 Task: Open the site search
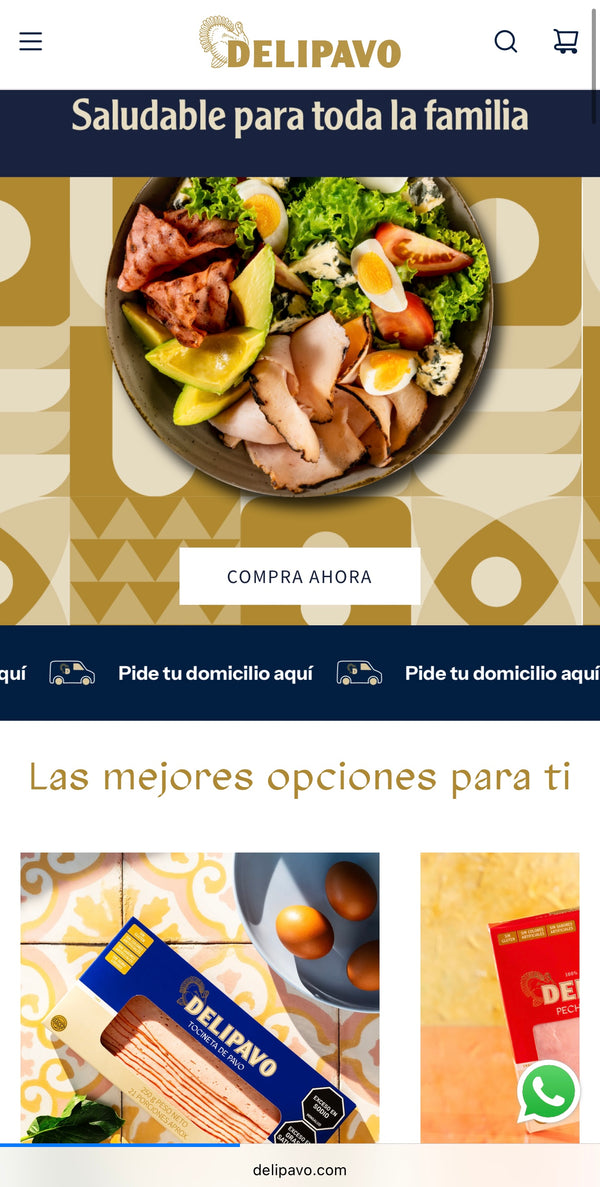point(506,42)
